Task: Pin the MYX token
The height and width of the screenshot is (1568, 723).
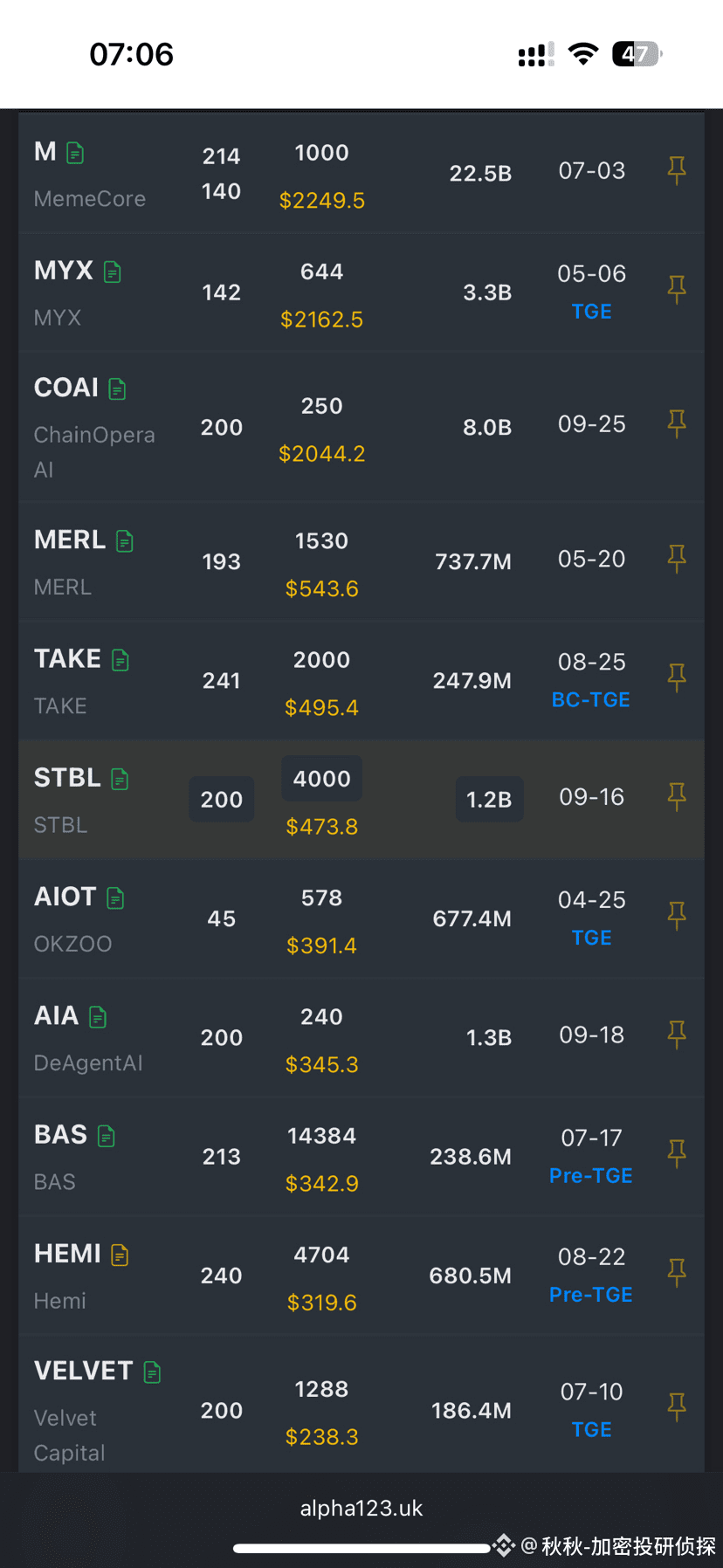Action: (x=677, y=289)
